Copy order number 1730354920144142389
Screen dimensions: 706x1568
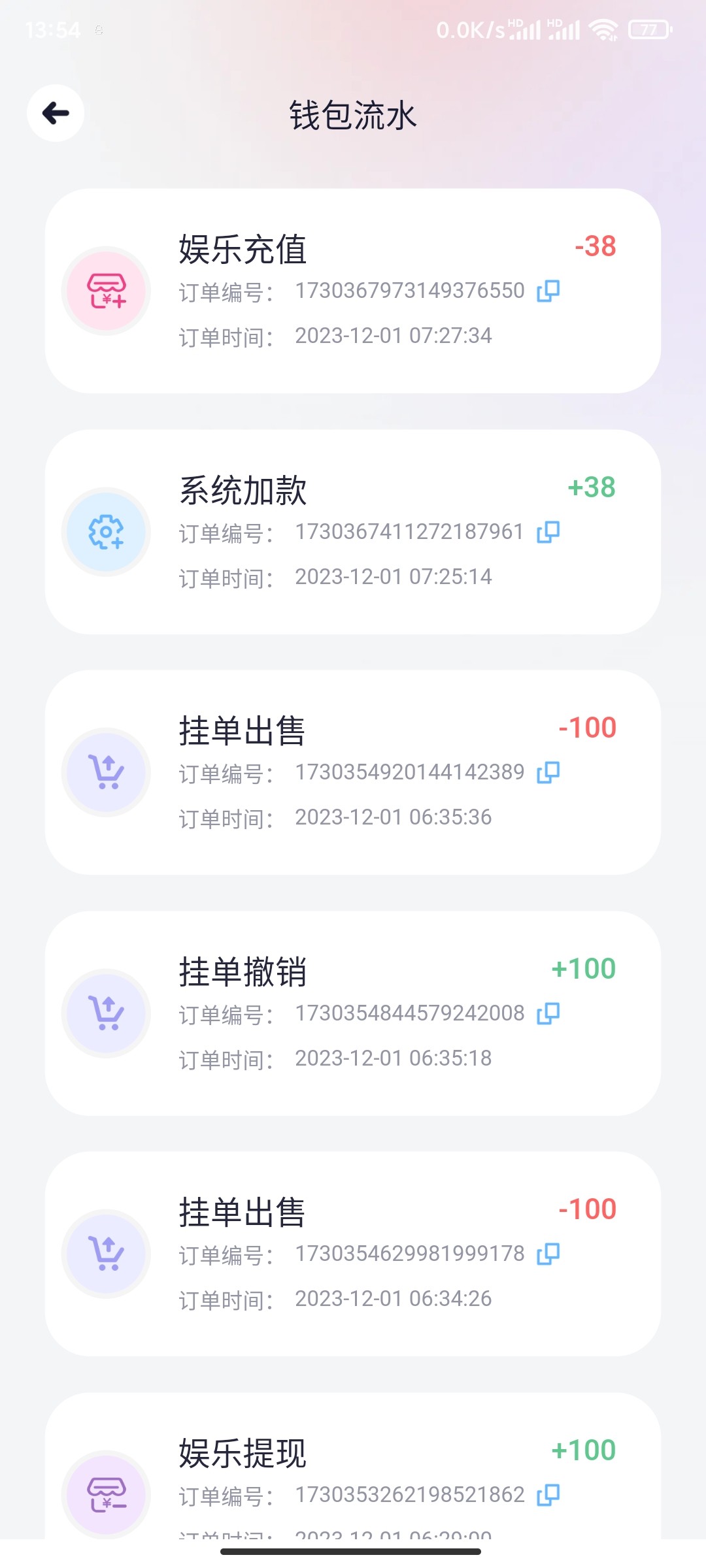(548, 772)
